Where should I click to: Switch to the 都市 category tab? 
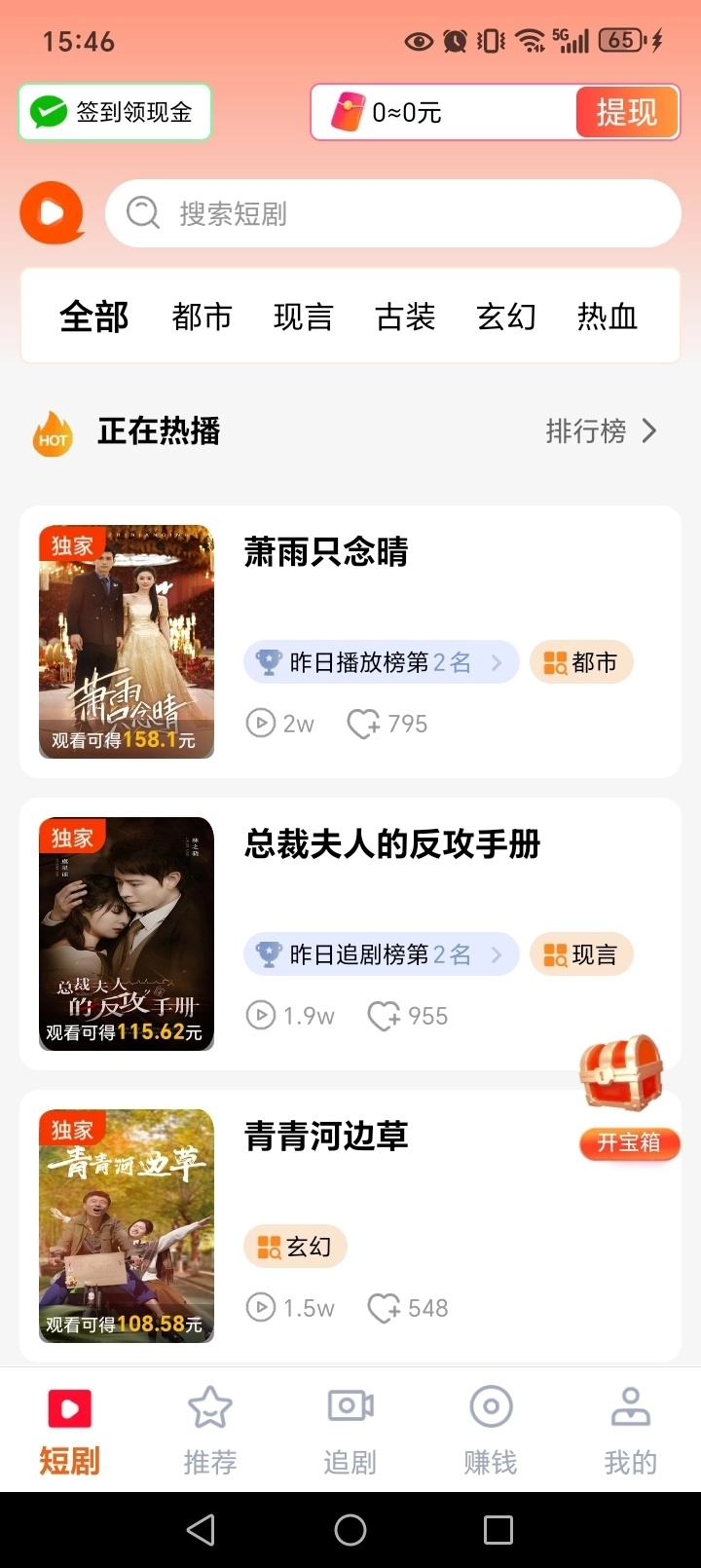coord(202,317)
